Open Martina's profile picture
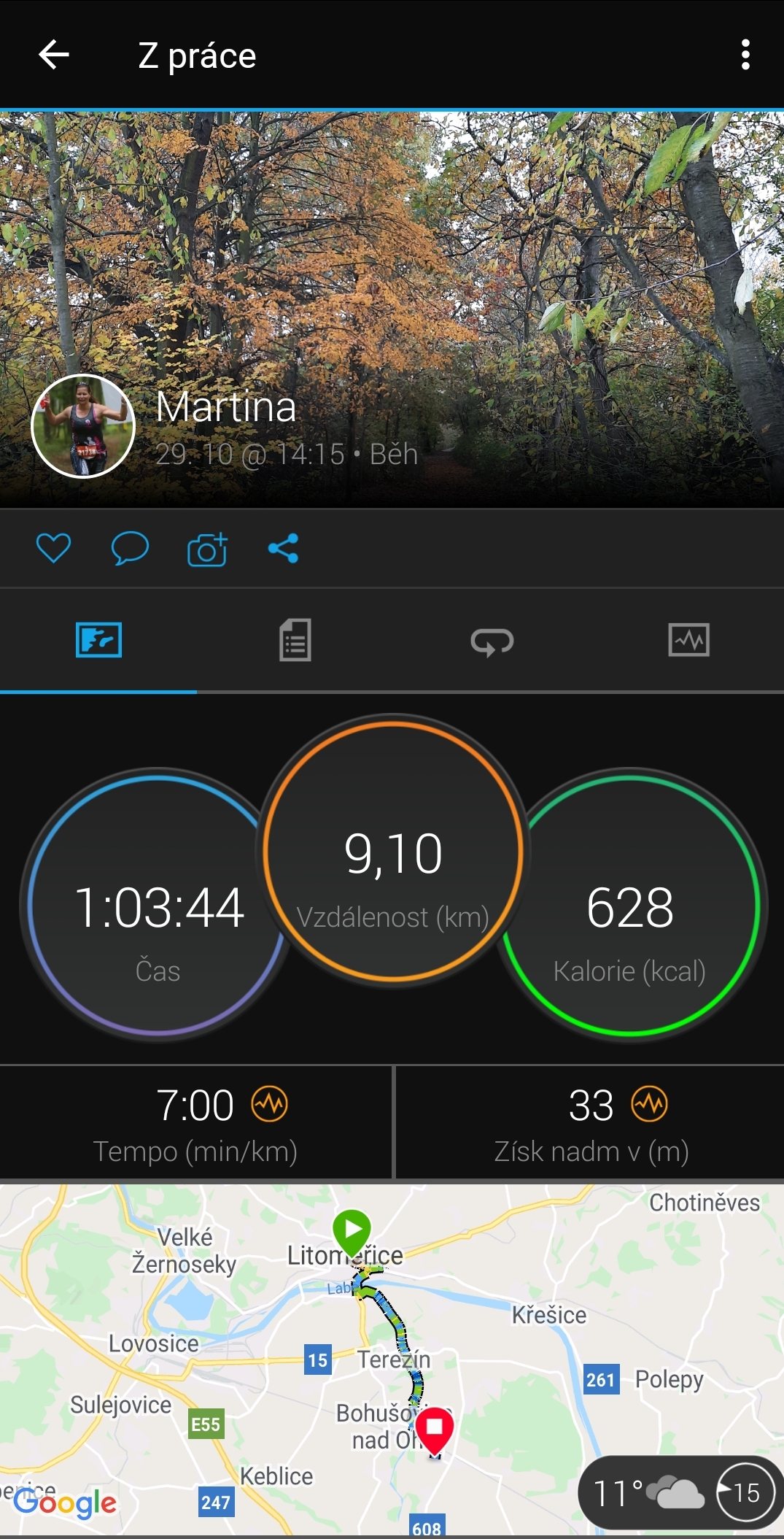Viewport: 784px width, 1539px height. 83,426
